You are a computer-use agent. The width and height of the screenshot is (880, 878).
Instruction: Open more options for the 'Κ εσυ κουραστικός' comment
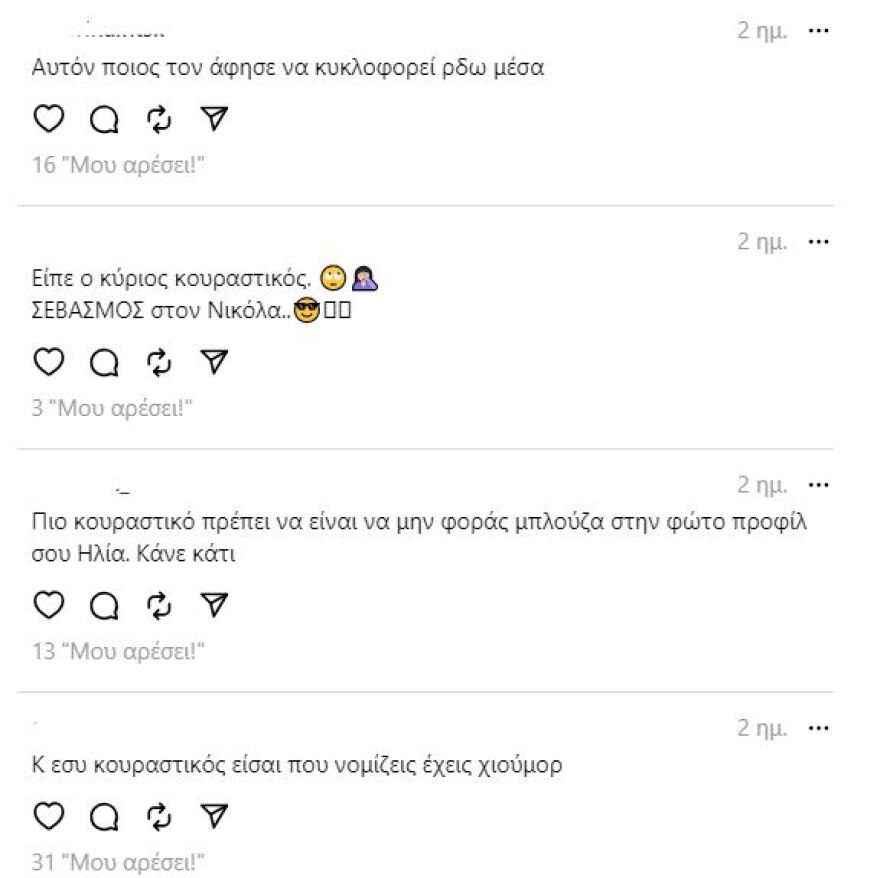coord(818,728)
